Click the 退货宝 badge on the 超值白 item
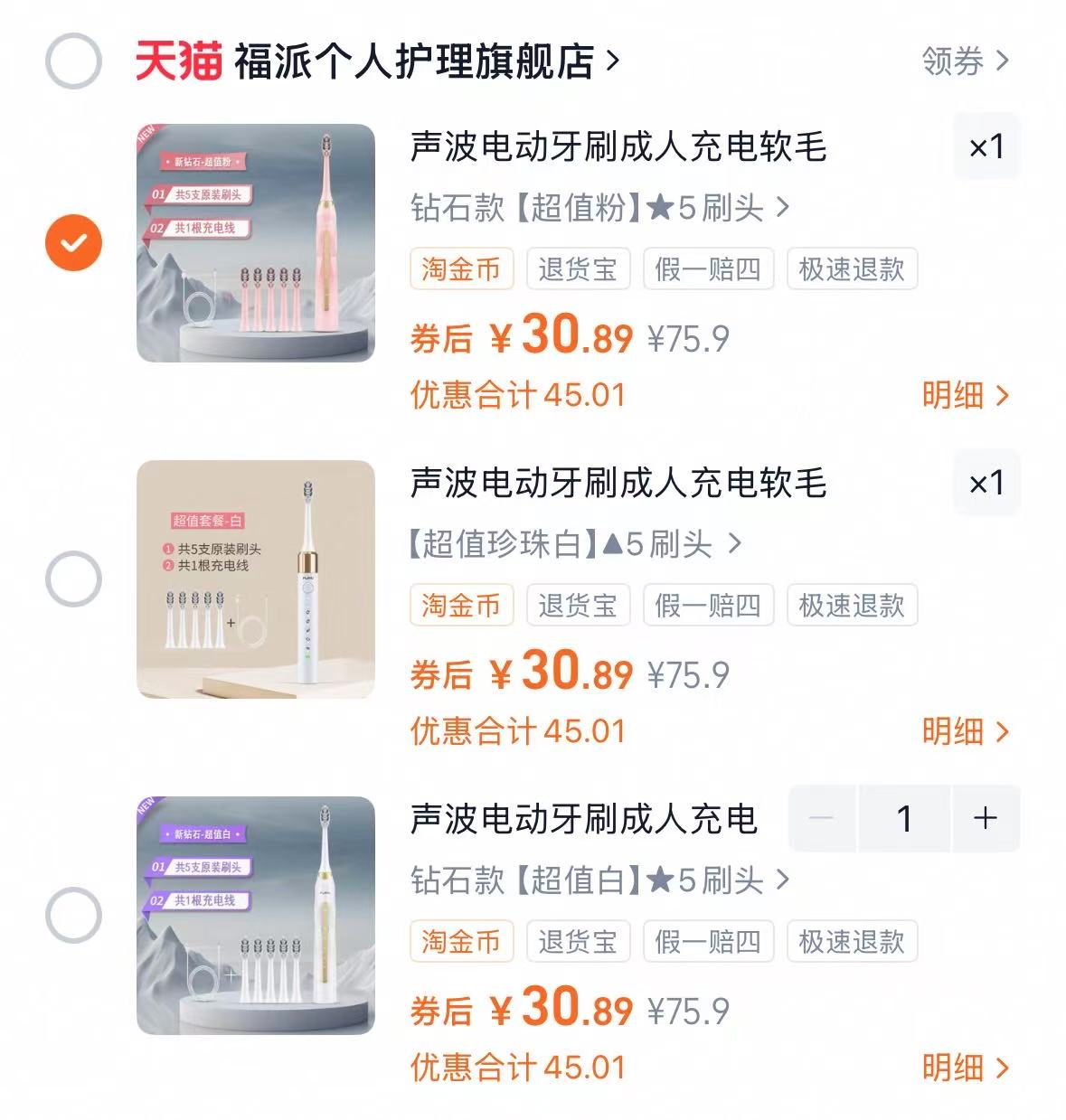 tap(578, 941)
